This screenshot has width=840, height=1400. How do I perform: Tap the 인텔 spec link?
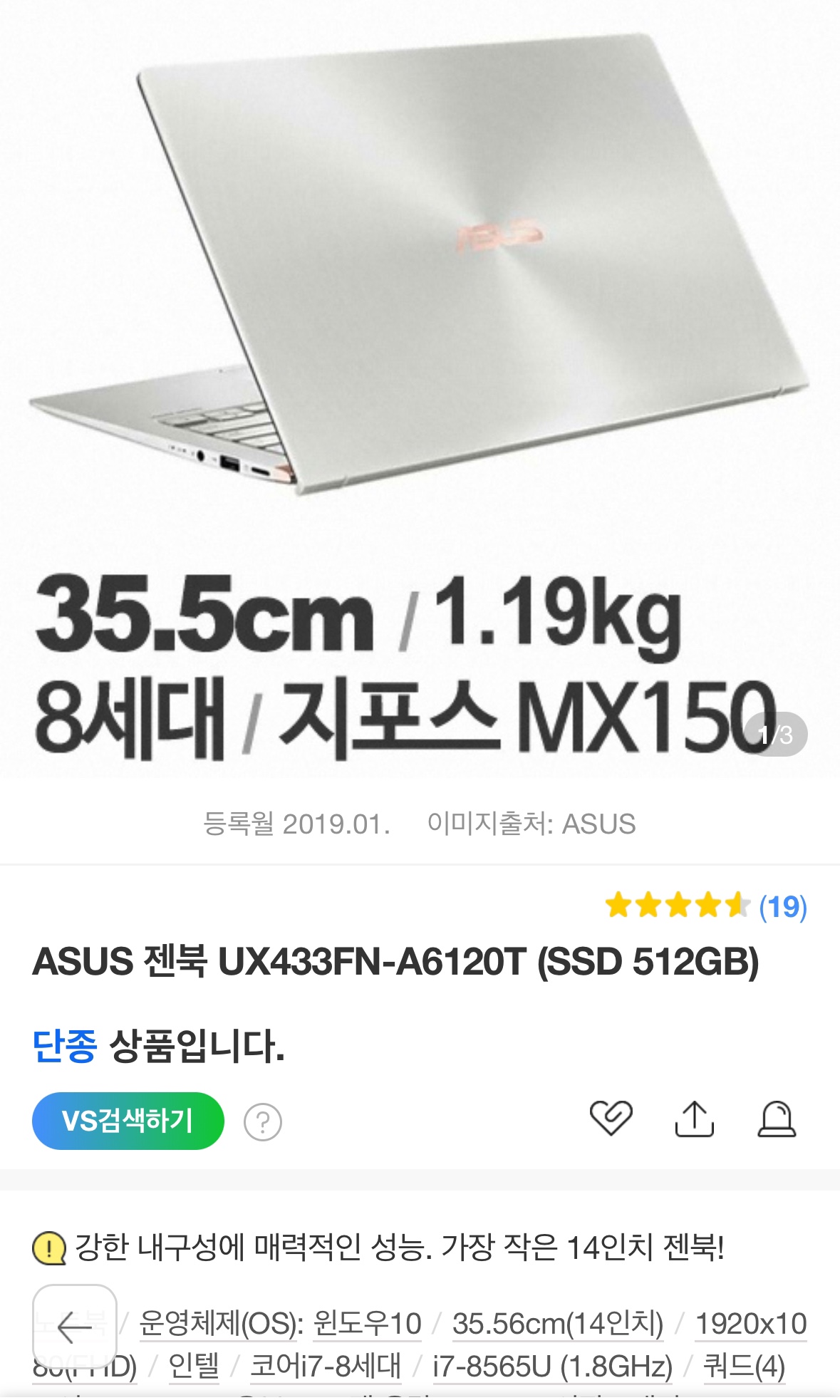tap(193, 1367)
